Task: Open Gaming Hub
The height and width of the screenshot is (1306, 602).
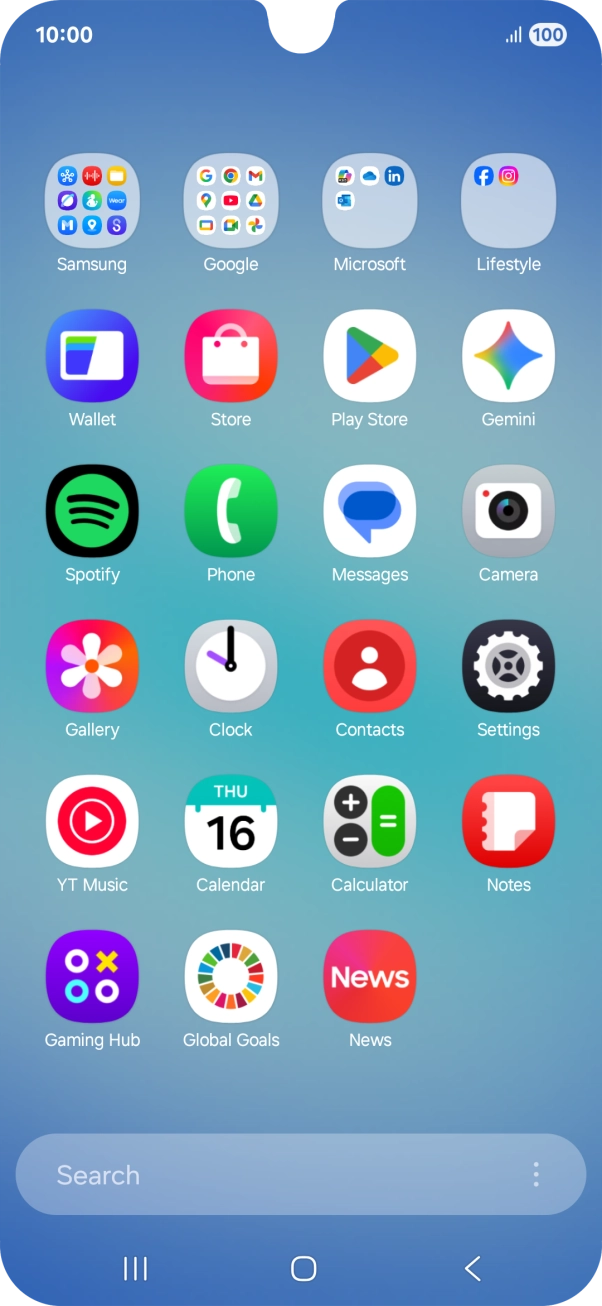Action: (x=92, y=976)
